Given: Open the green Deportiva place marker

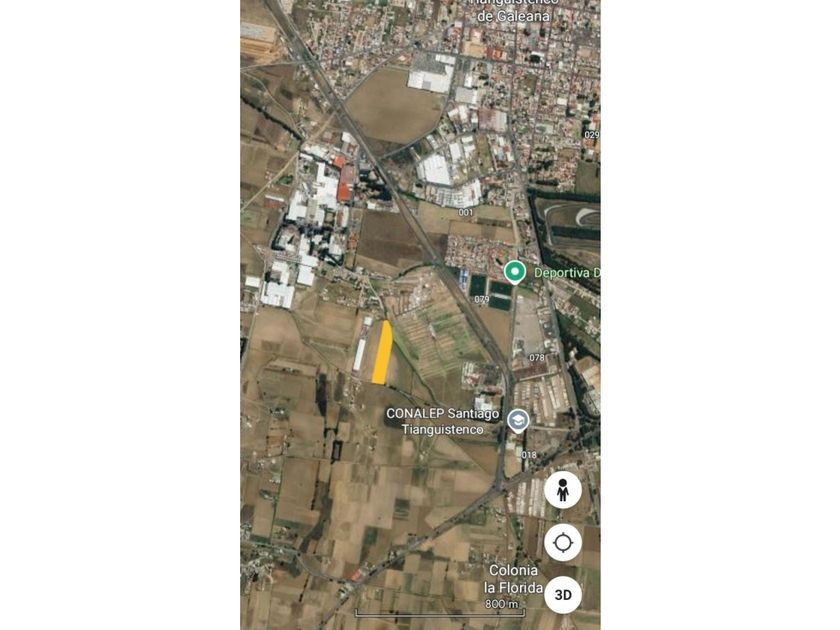Looking at the screenshot, I should pos(515,271).
